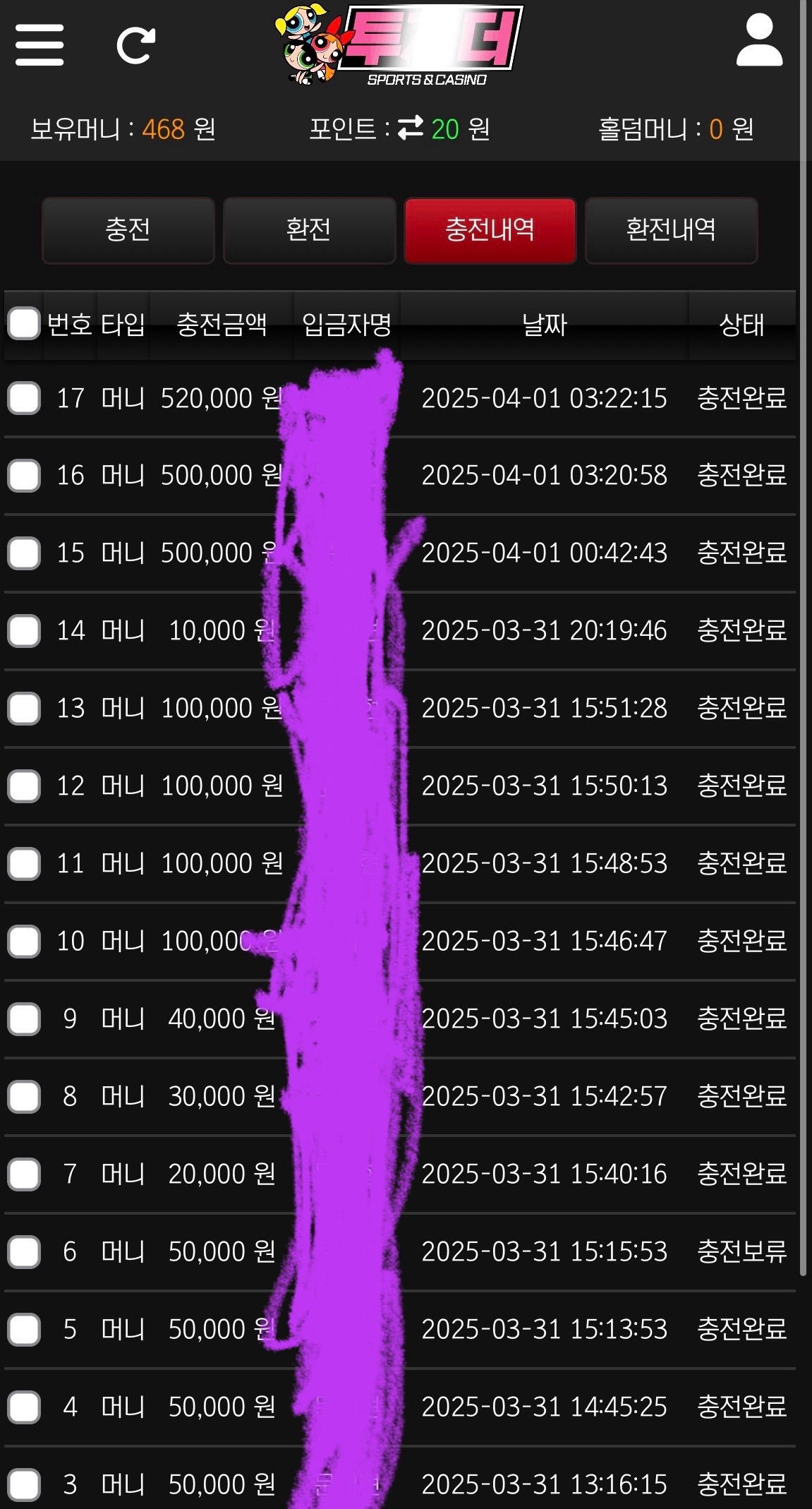Select the checkbox for entry 8
This screenshot has height=1509, width=812.
pyautogui.click(x=24, y=1097)
